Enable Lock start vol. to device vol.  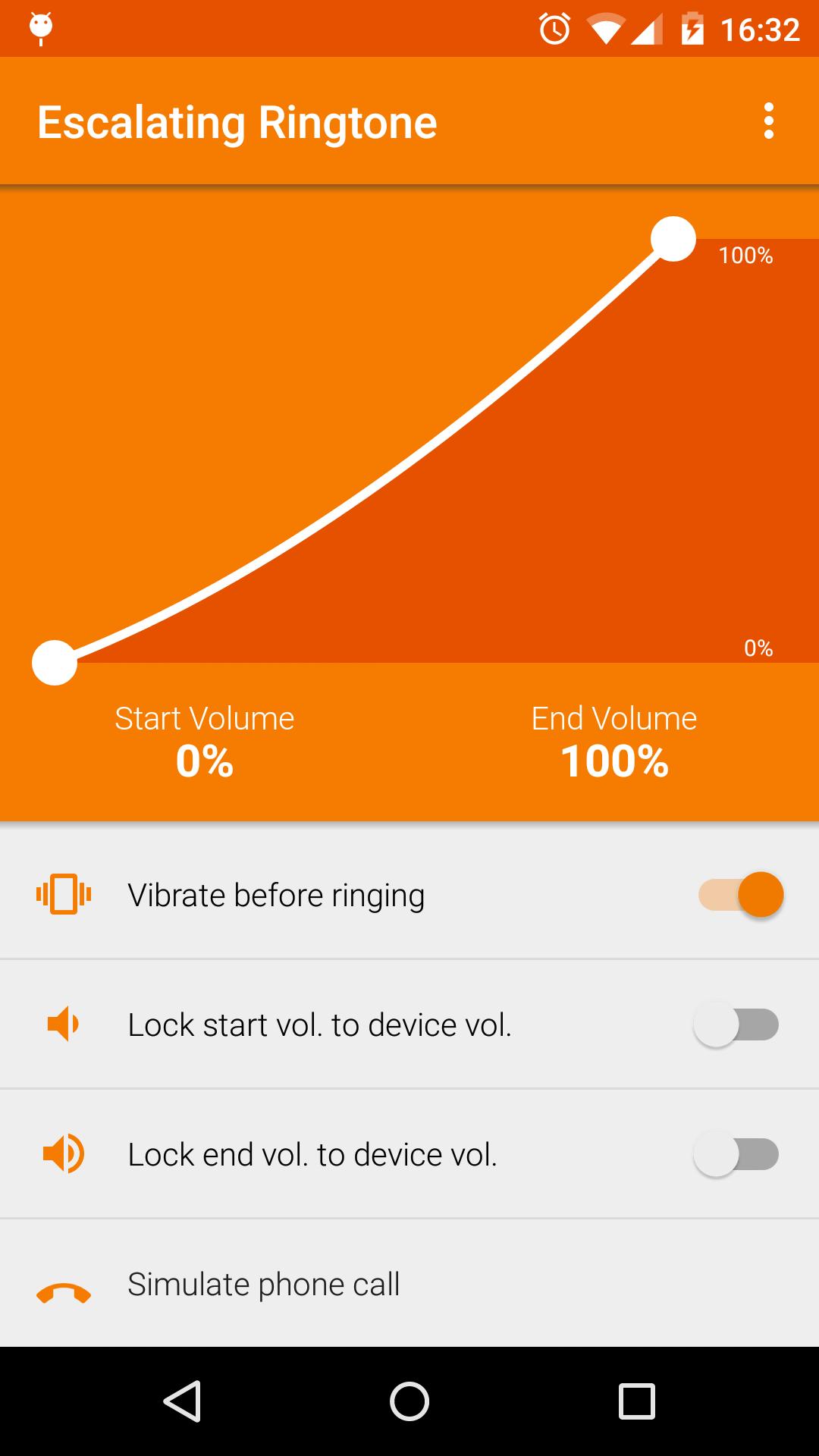(x=735, y=1024)
